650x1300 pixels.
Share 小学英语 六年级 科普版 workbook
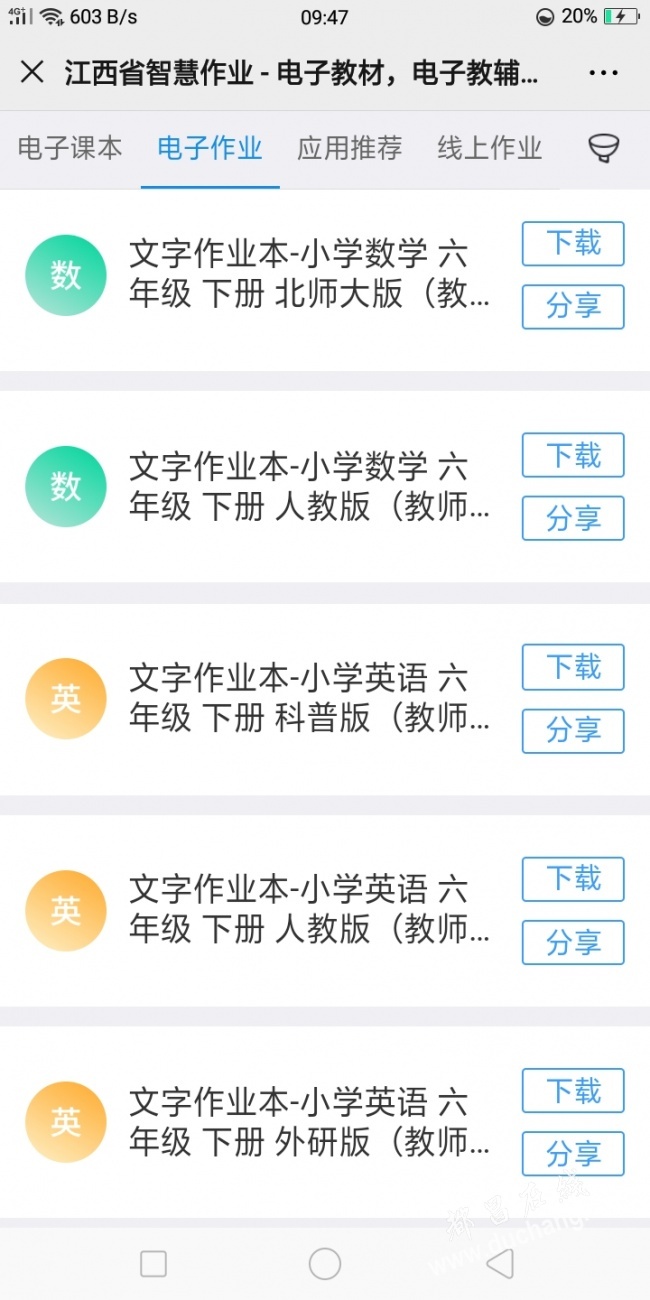coord(573,731)
